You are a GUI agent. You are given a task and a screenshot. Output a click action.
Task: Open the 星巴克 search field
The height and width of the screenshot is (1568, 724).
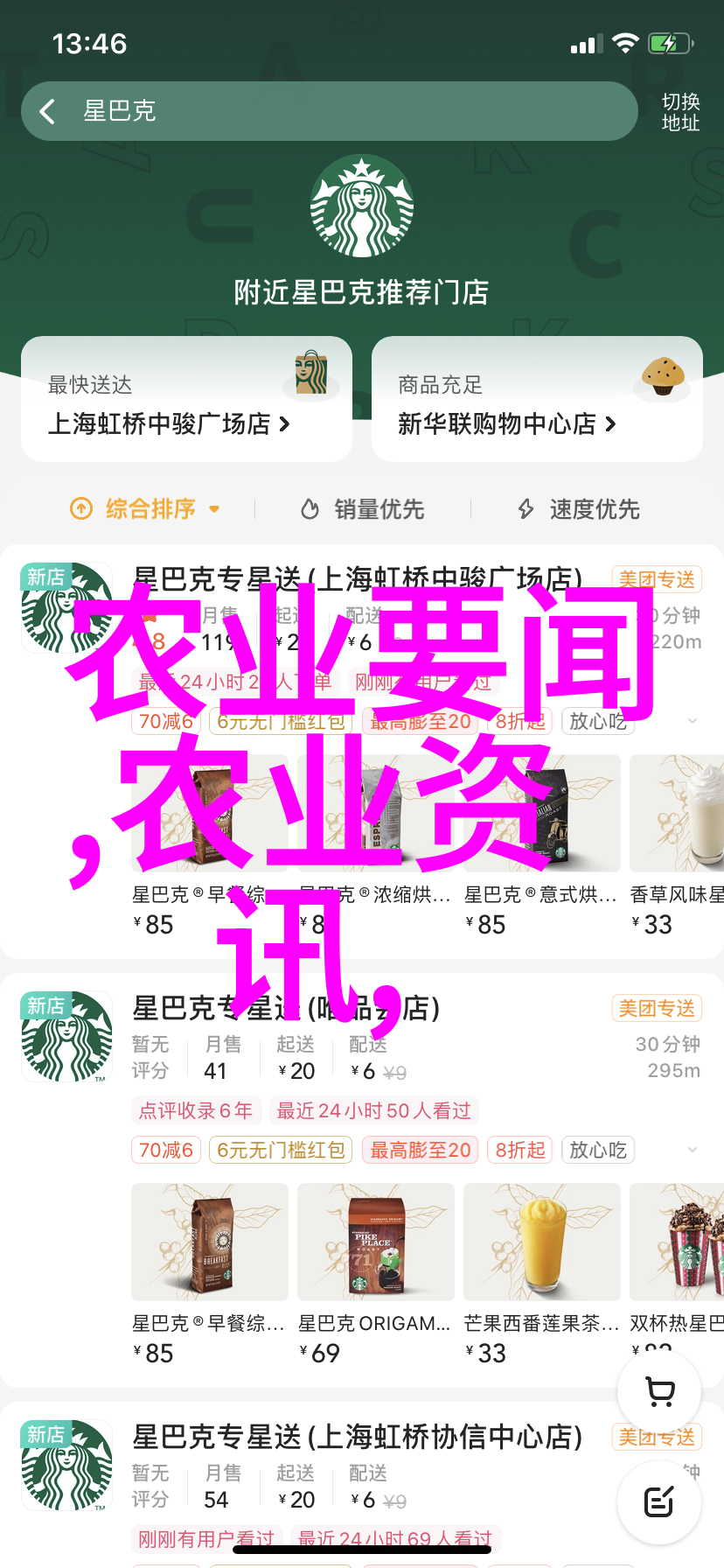coord(350,111)
